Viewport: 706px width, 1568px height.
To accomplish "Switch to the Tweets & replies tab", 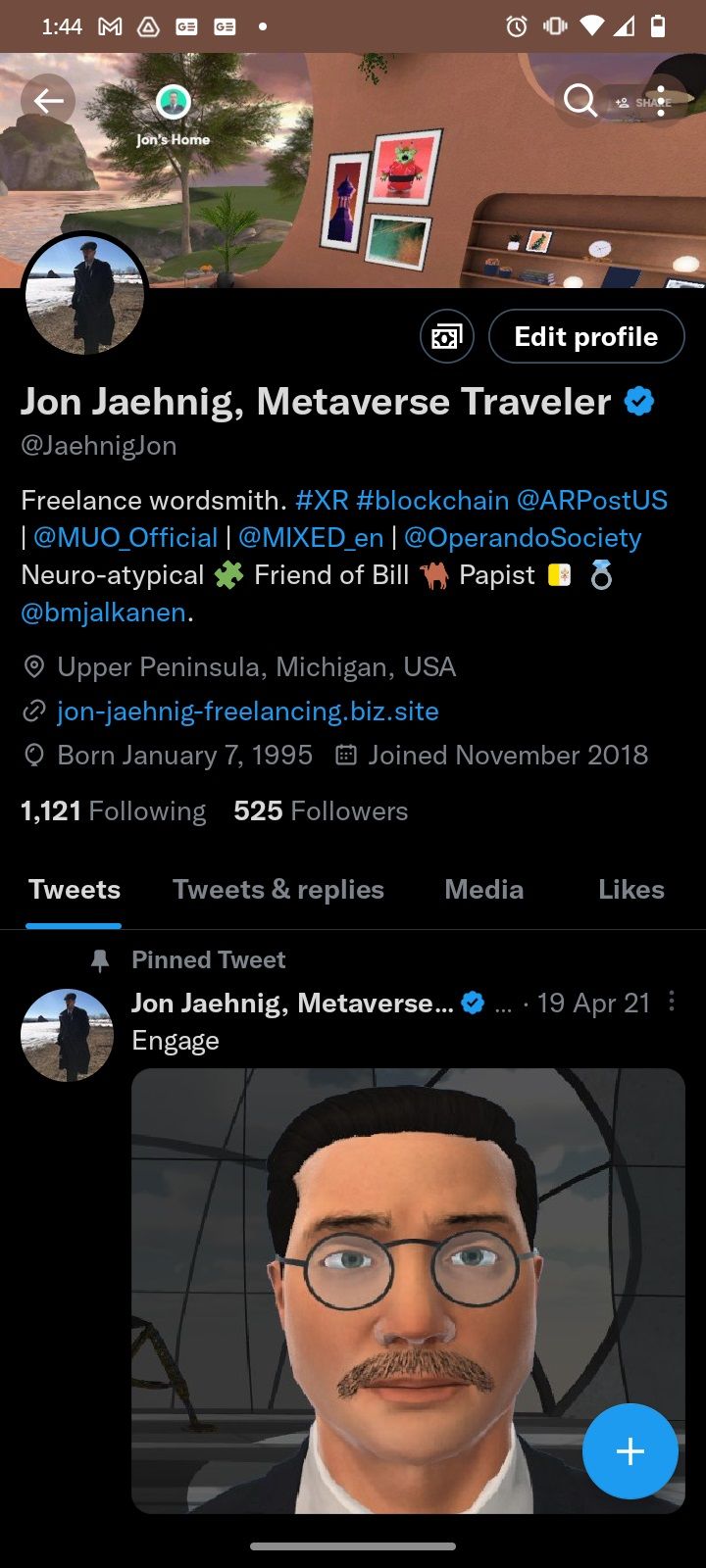I will tap(278, 890).
